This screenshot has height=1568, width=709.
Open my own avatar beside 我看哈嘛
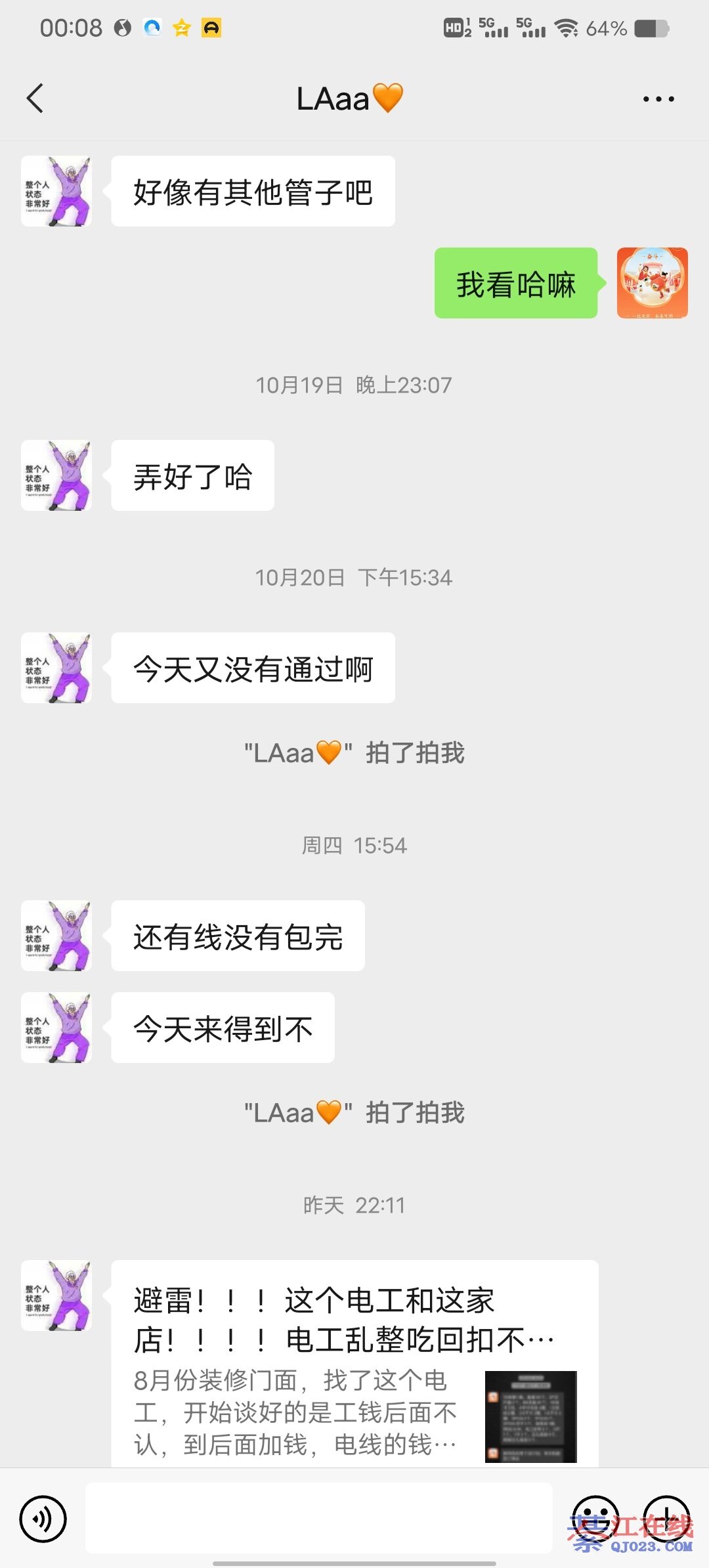[652, 283]
